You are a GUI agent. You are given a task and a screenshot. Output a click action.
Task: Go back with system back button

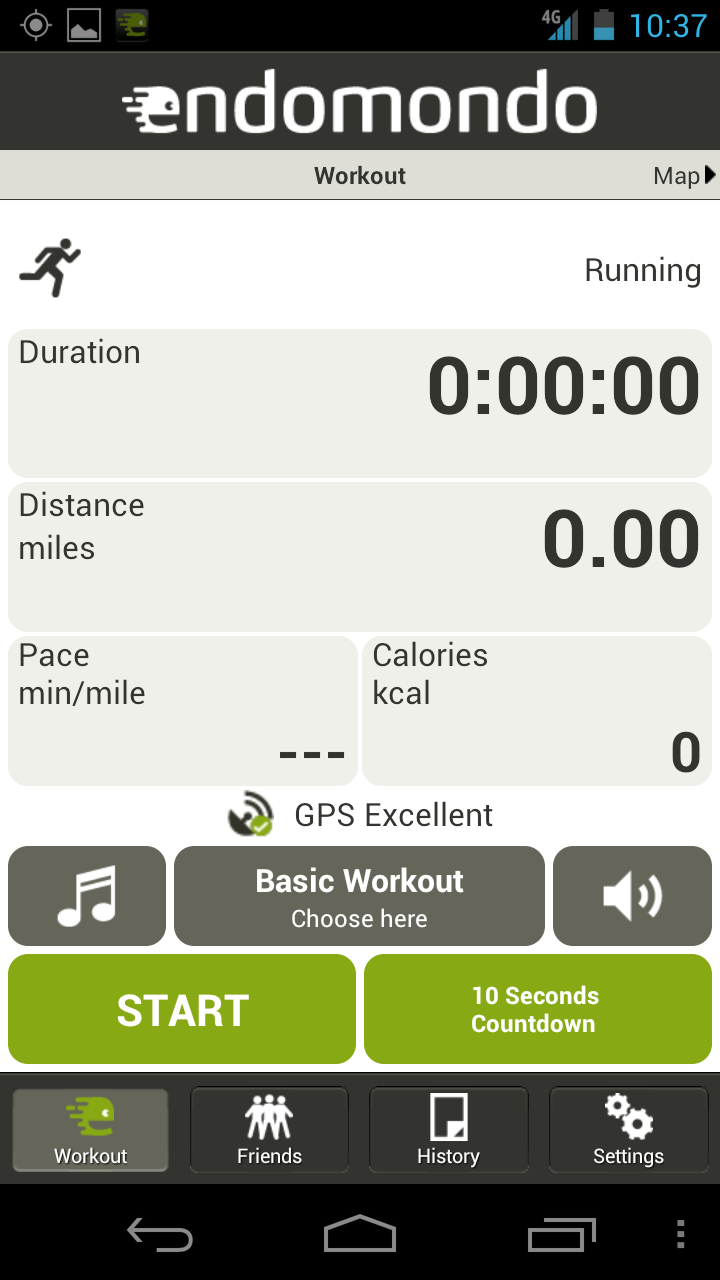tap(160, 1234)
